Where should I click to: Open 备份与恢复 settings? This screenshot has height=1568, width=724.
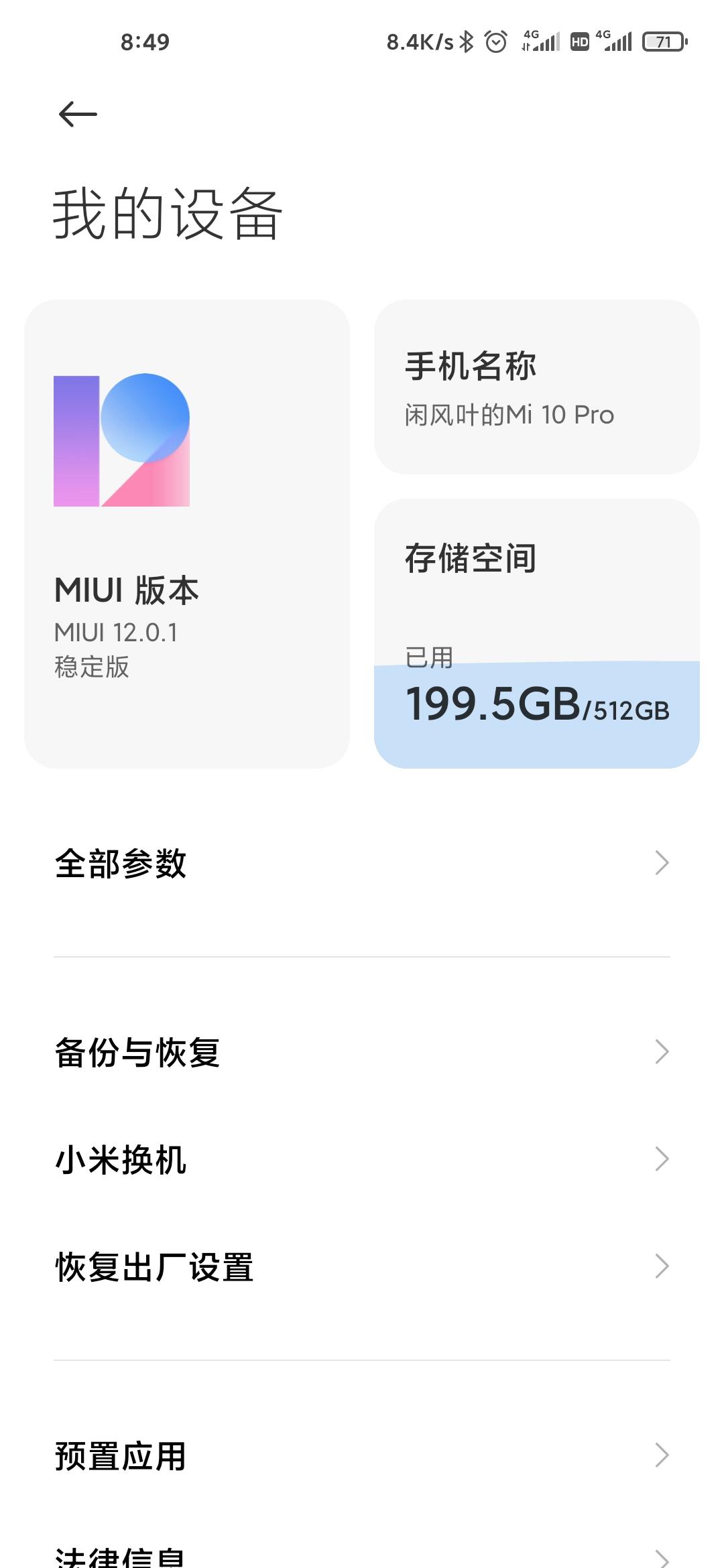coord(362,1052)
